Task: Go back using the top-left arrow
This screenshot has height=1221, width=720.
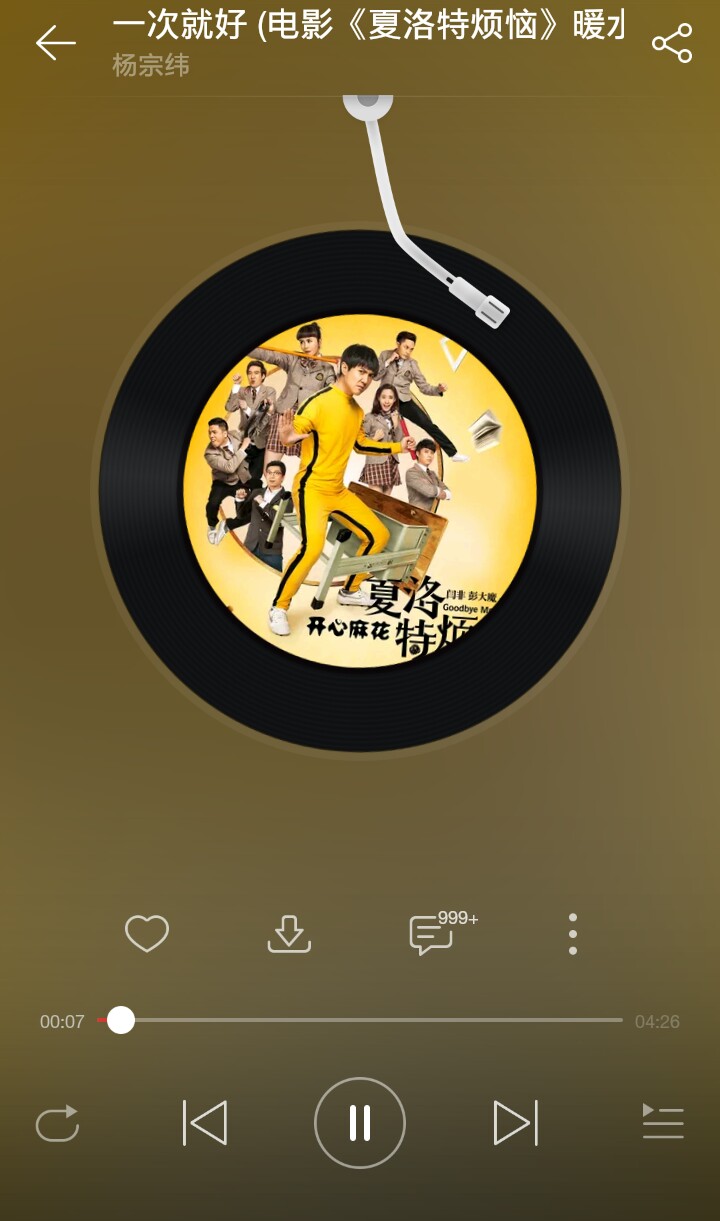Action: point(56,43)
